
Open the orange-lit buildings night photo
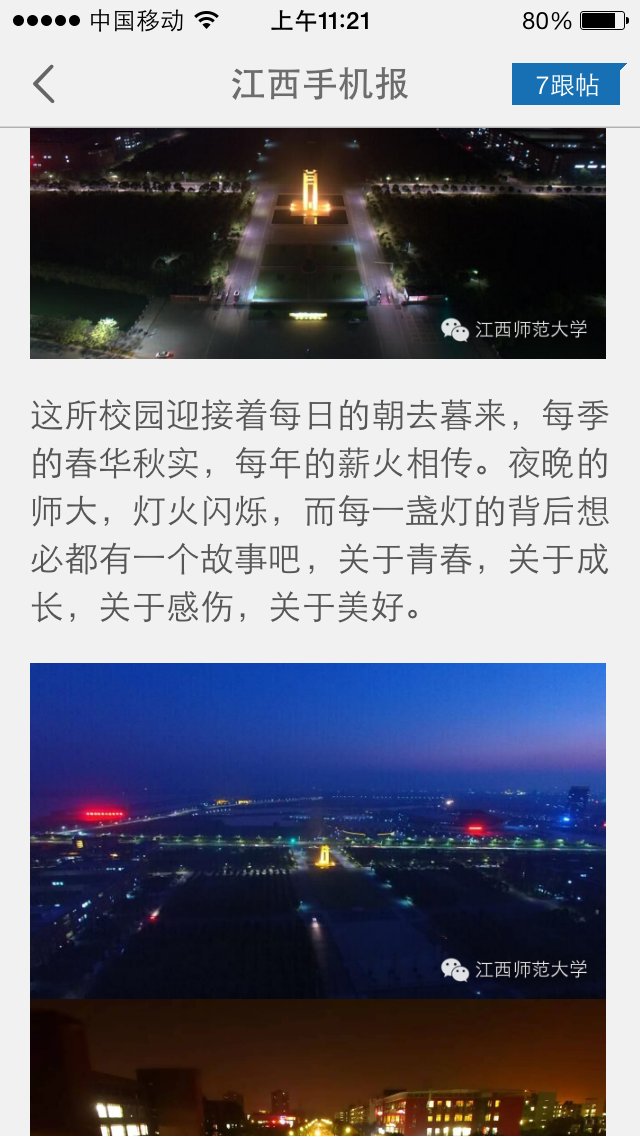pyautogui.click(x=317, y=1067)
